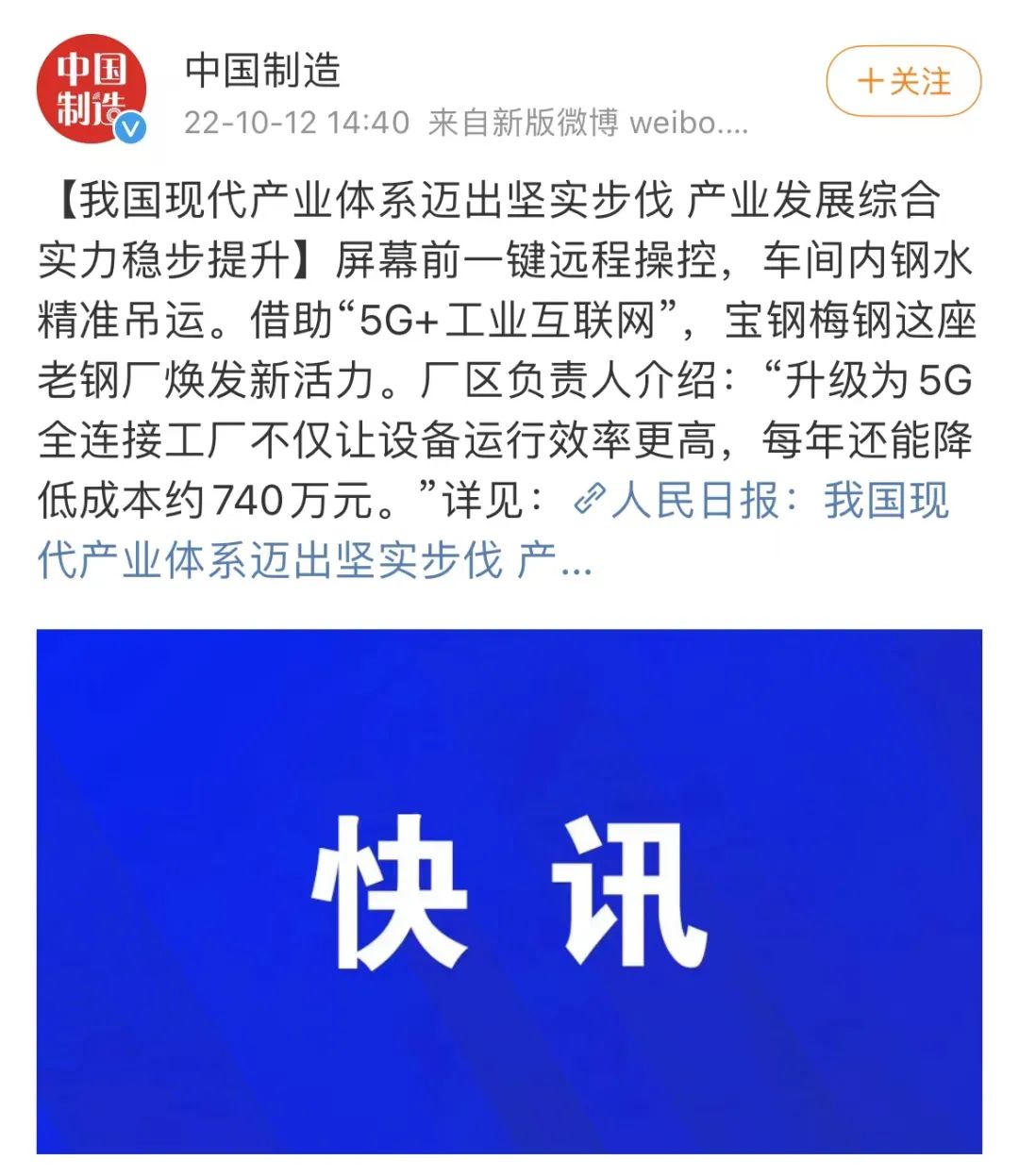The width and height of the screenshot is (1019, 1176).
Task: Follow 中国制造 with the 关注 button
Action: (903, 81)
